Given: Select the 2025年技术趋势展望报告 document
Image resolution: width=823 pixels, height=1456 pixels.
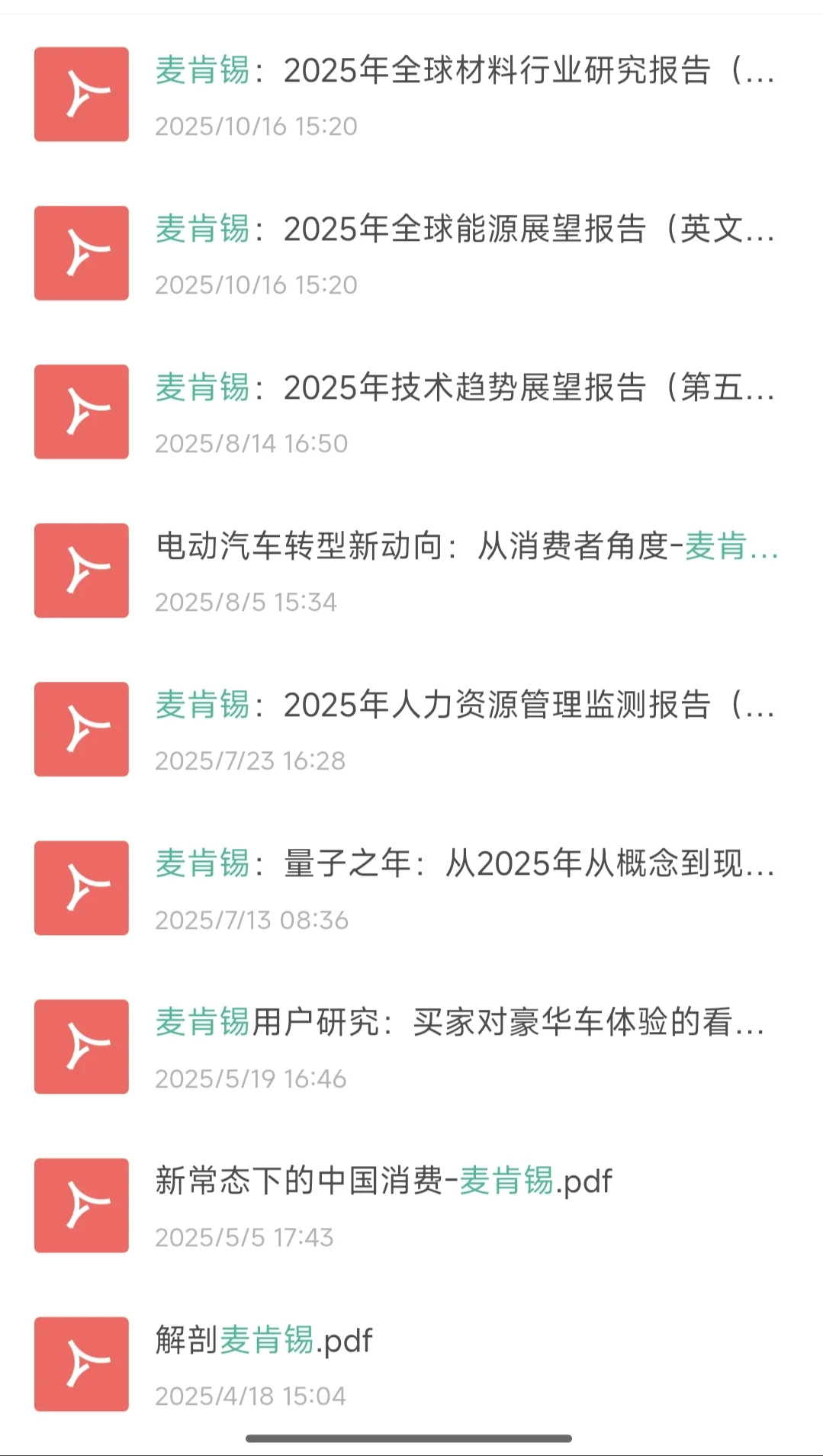Looking at the screenshot, I should 464,388.
